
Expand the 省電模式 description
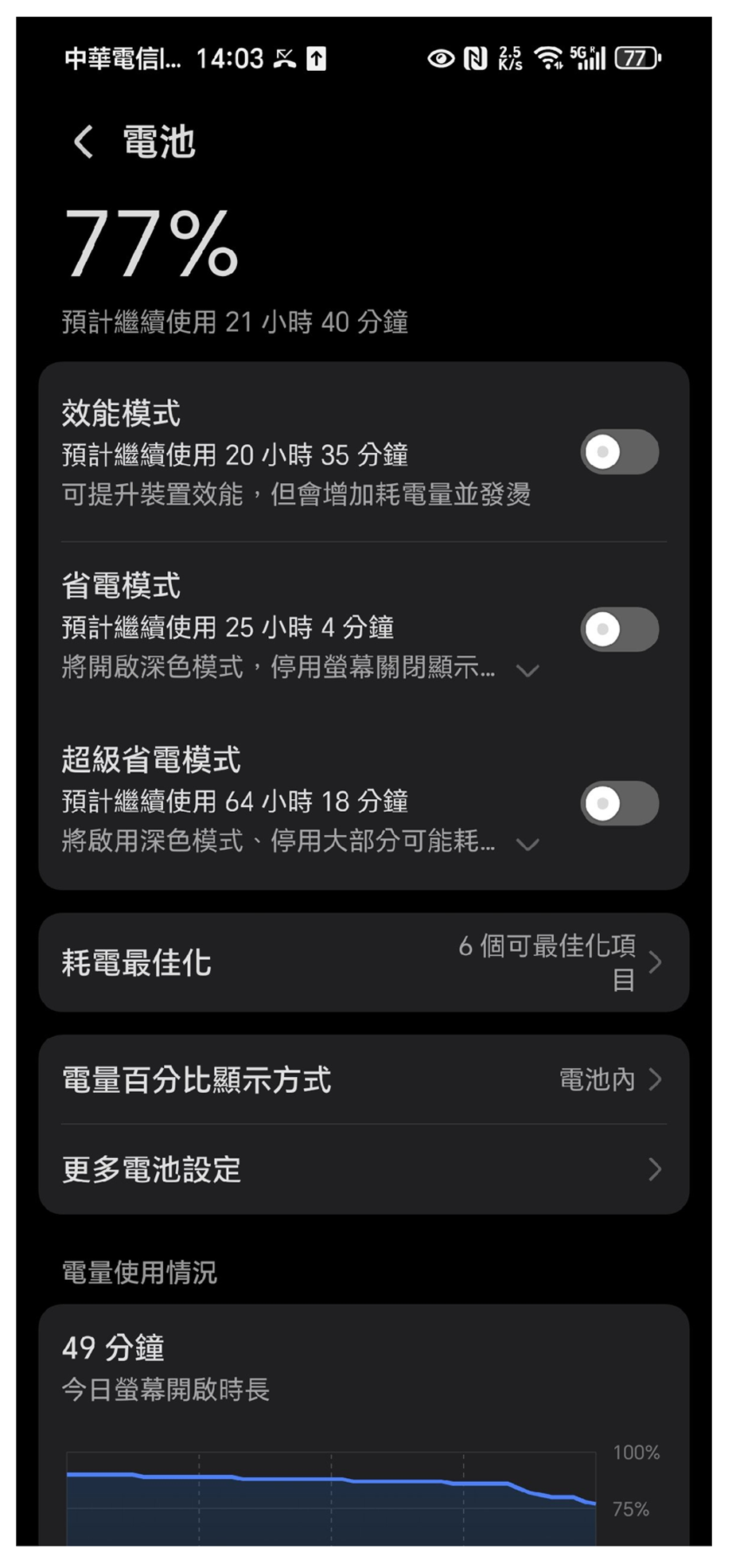[528, 670]
